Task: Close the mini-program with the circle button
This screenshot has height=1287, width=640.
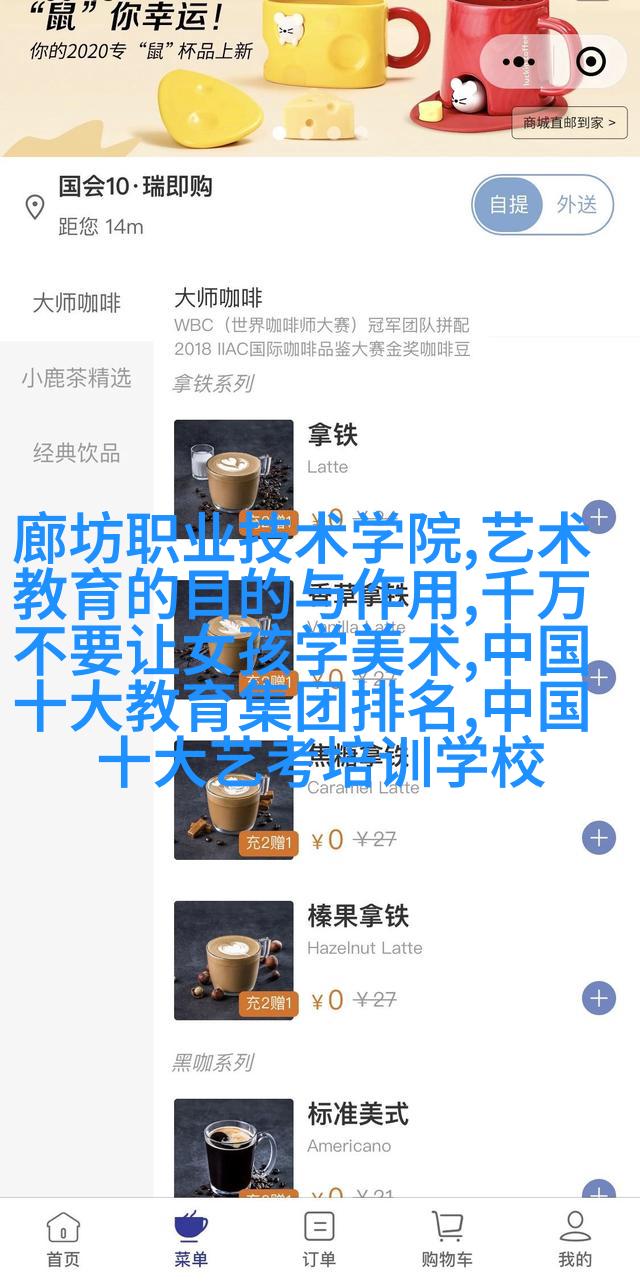Action: [591, 62]
